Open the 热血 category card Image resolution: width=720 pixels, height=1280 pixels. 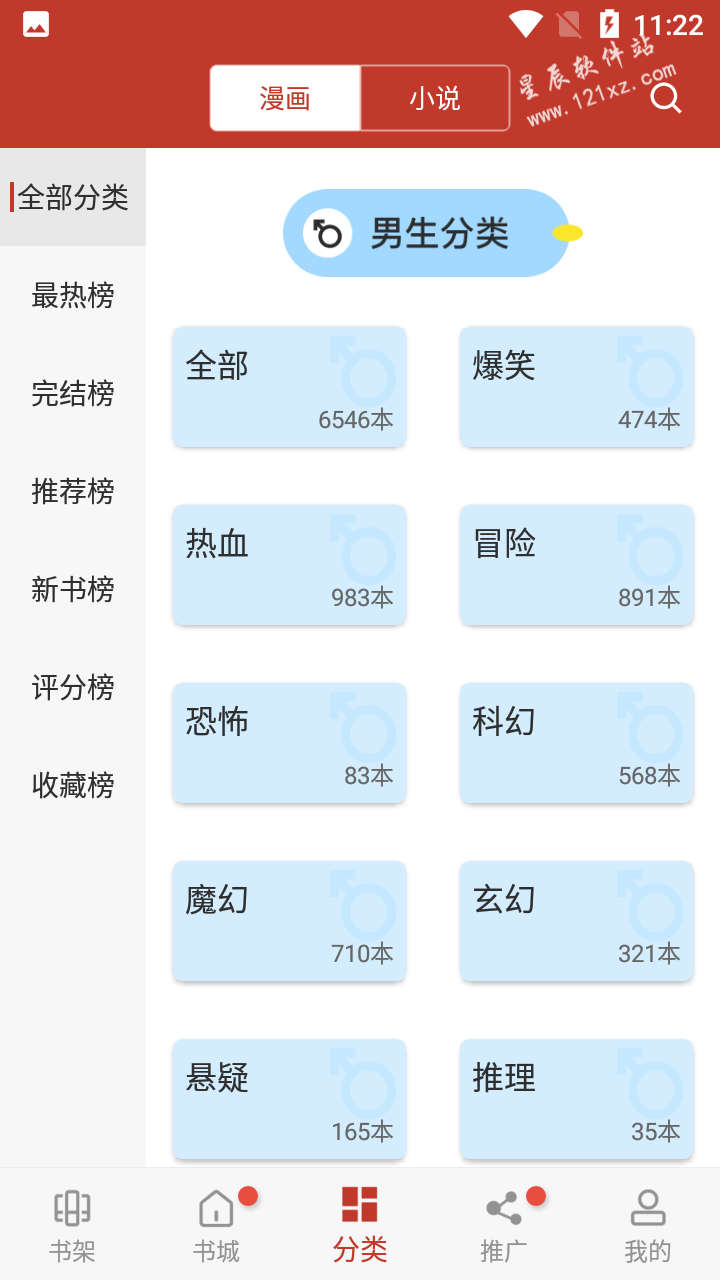[289, 565]
